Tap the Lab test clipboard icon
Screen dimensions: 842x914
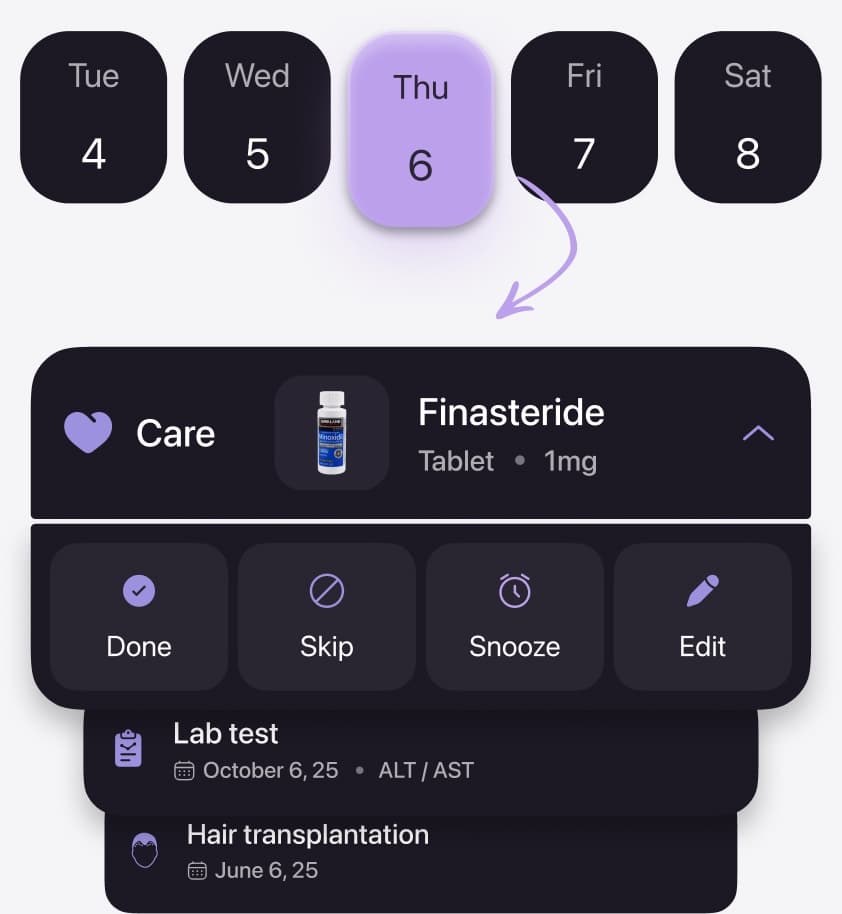tap(127, 748)
